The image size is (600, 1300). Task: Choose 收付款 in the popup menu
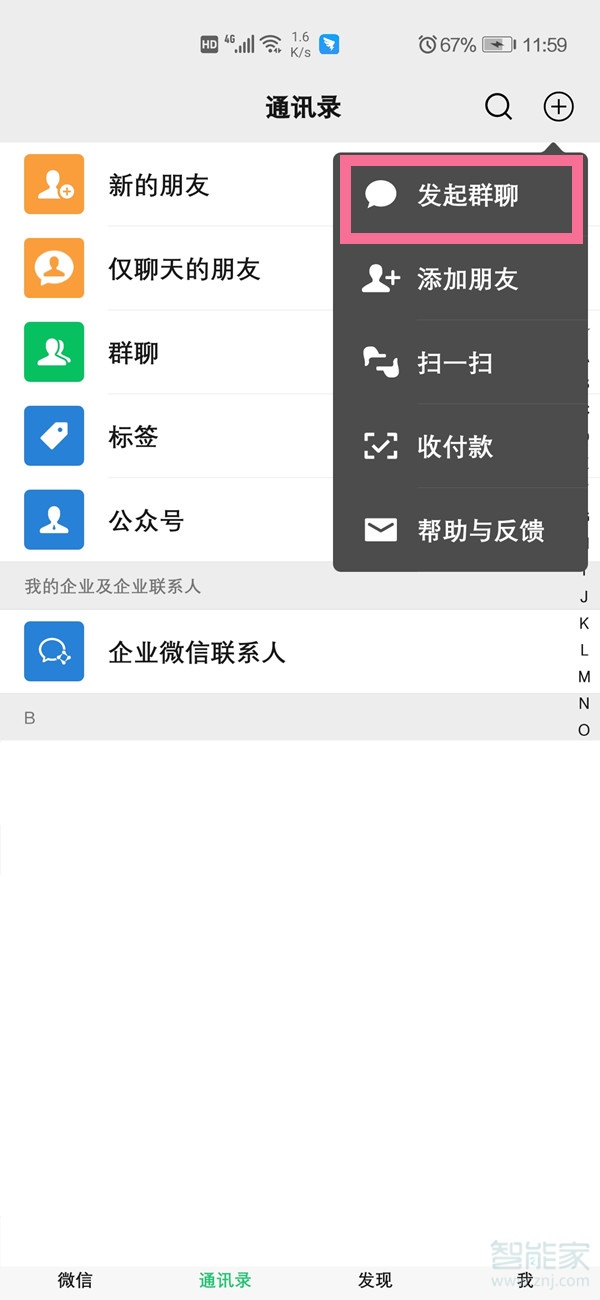point(461,447)
